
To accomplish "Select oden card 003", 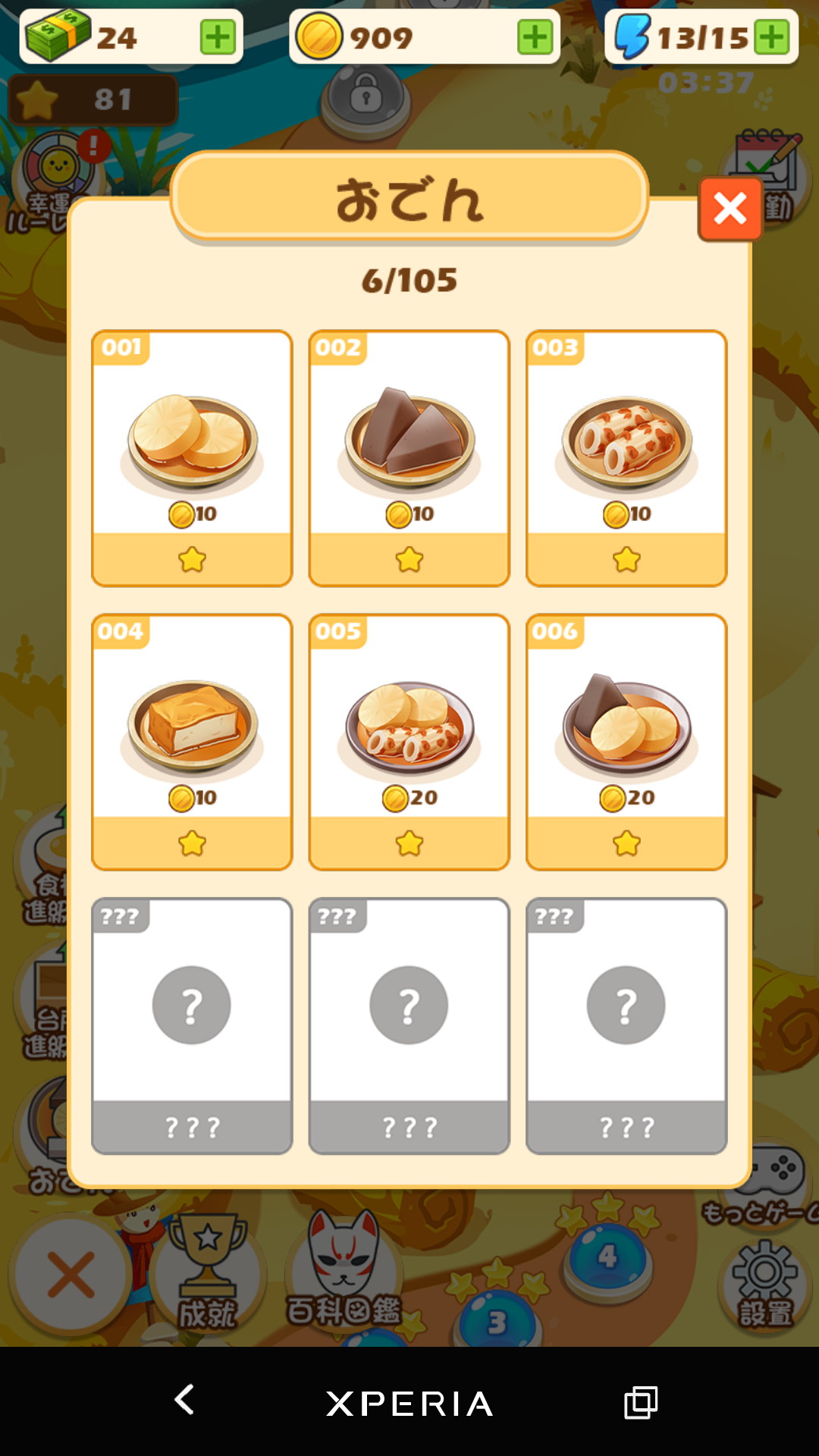I will click(x=626, y=458).
